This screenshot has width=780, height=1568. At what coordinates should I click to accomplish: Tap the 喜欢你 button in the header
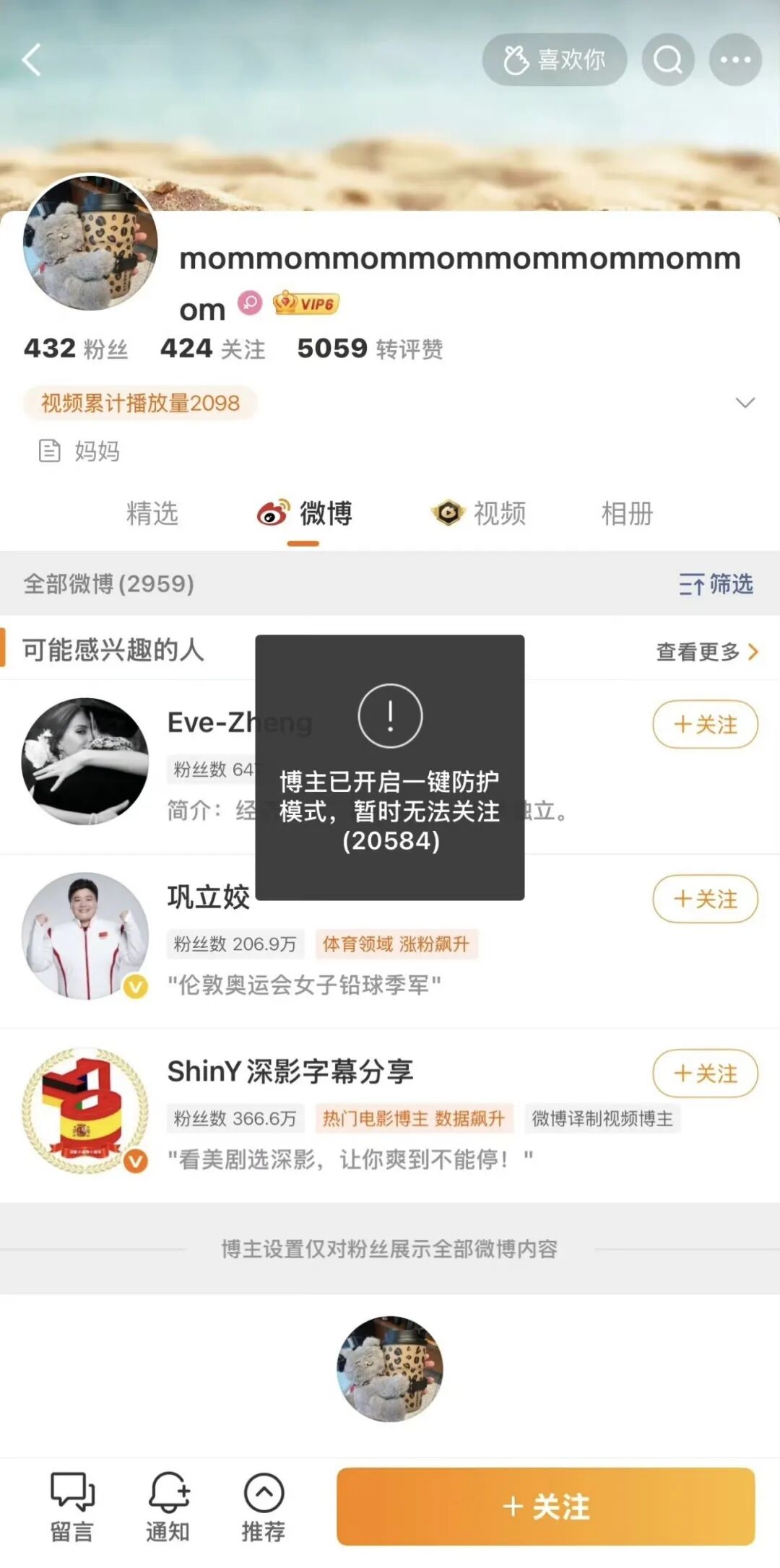tap(554, 60)
